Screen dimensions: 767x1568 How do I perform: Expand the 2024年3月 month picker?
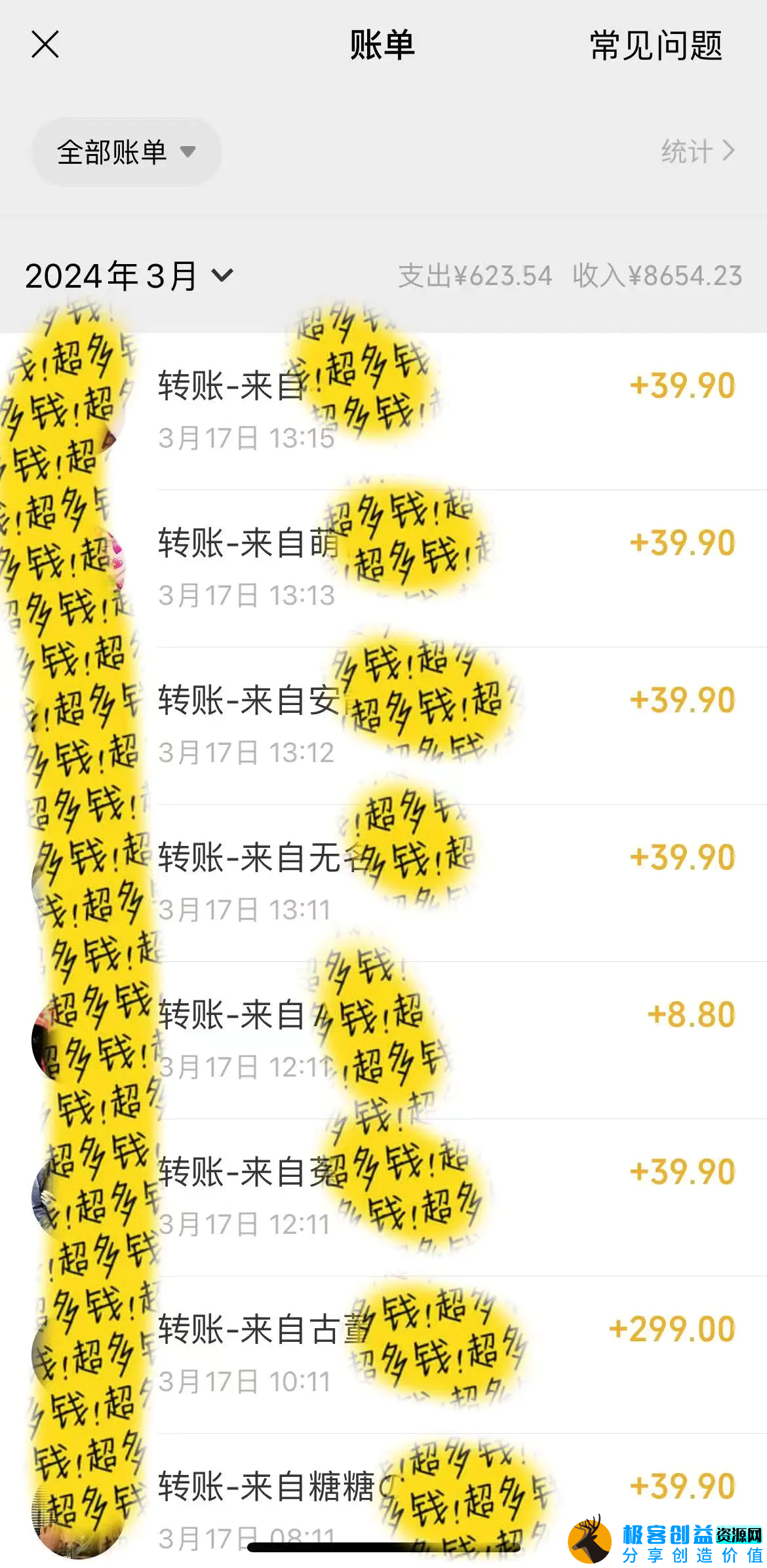(129, 277)
